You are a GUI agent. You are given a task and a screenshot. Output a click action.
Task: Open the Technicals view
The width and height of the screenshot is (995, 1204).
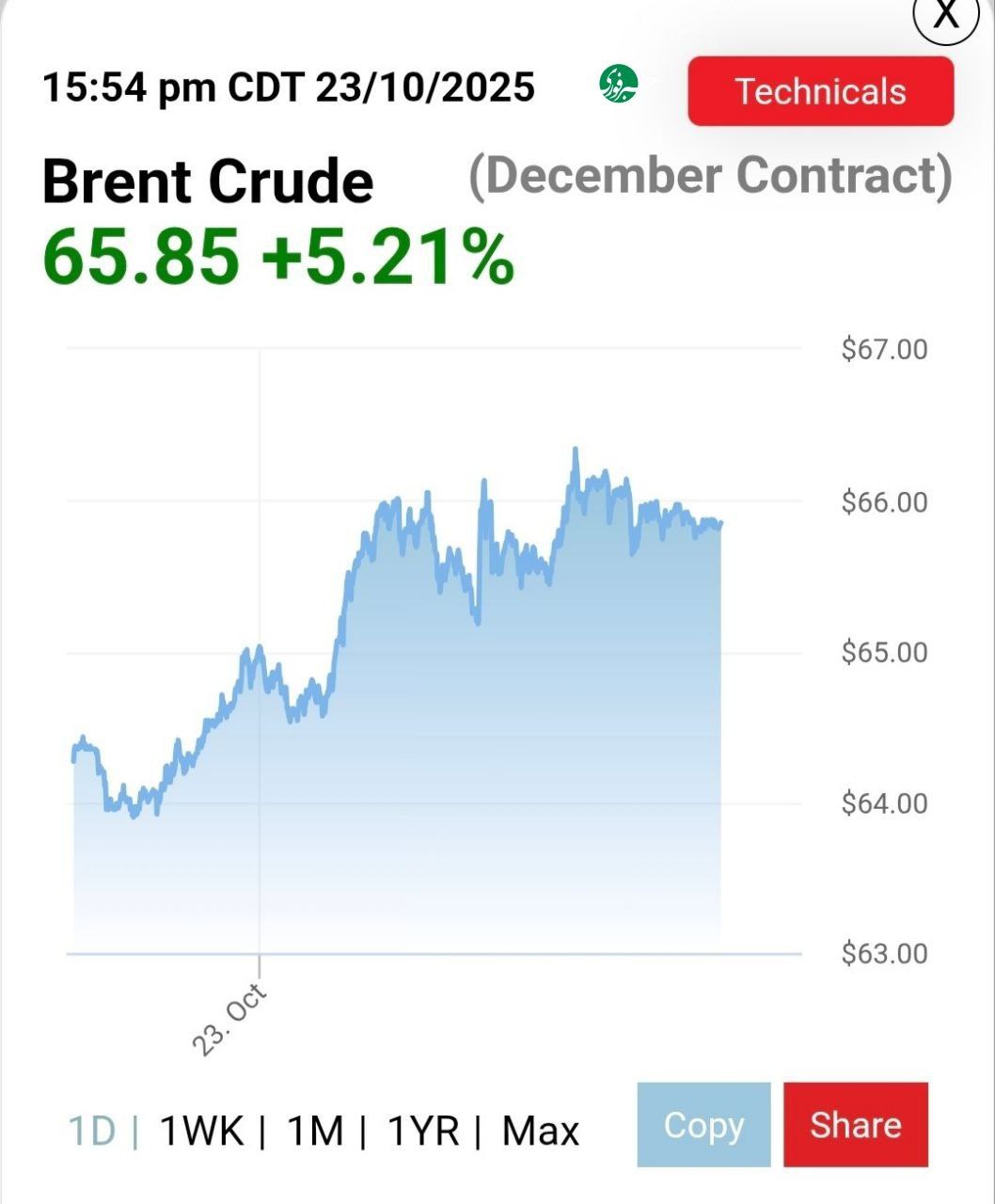pos(820,91)
